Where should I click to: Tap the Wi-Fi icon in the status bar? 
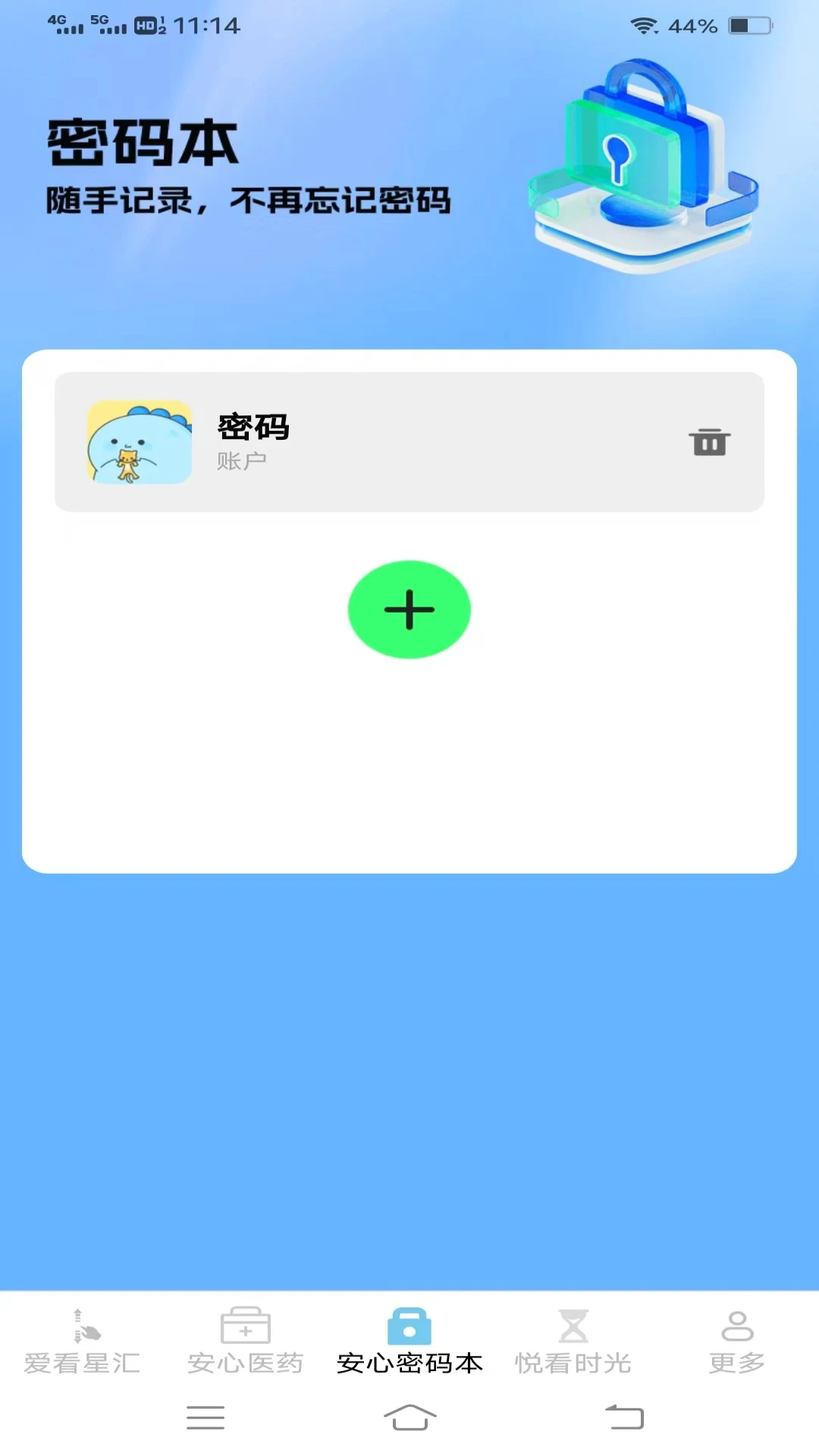coord(644,25)
